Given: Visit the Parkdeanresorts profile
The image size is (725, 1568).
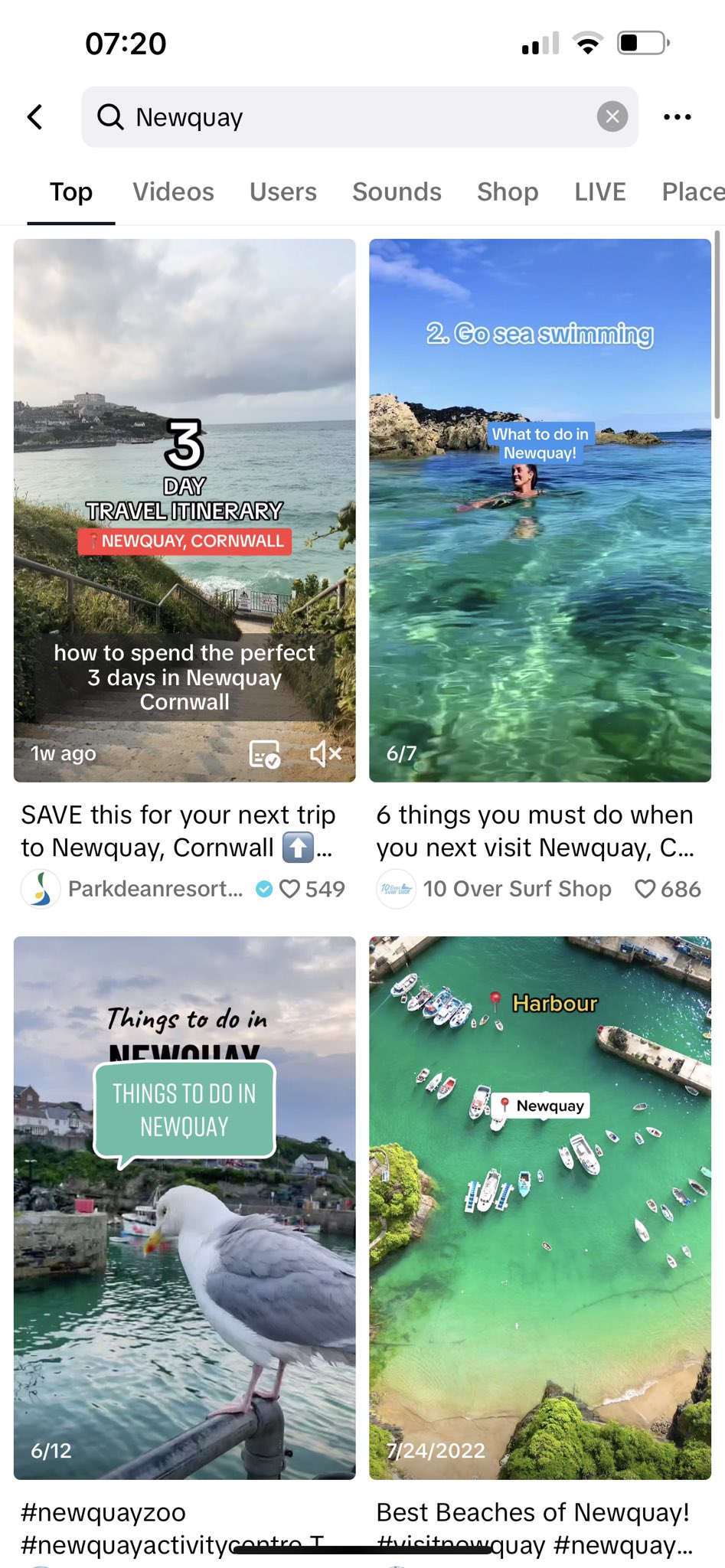Looking at the screenshot, I should tap(155, 889).
